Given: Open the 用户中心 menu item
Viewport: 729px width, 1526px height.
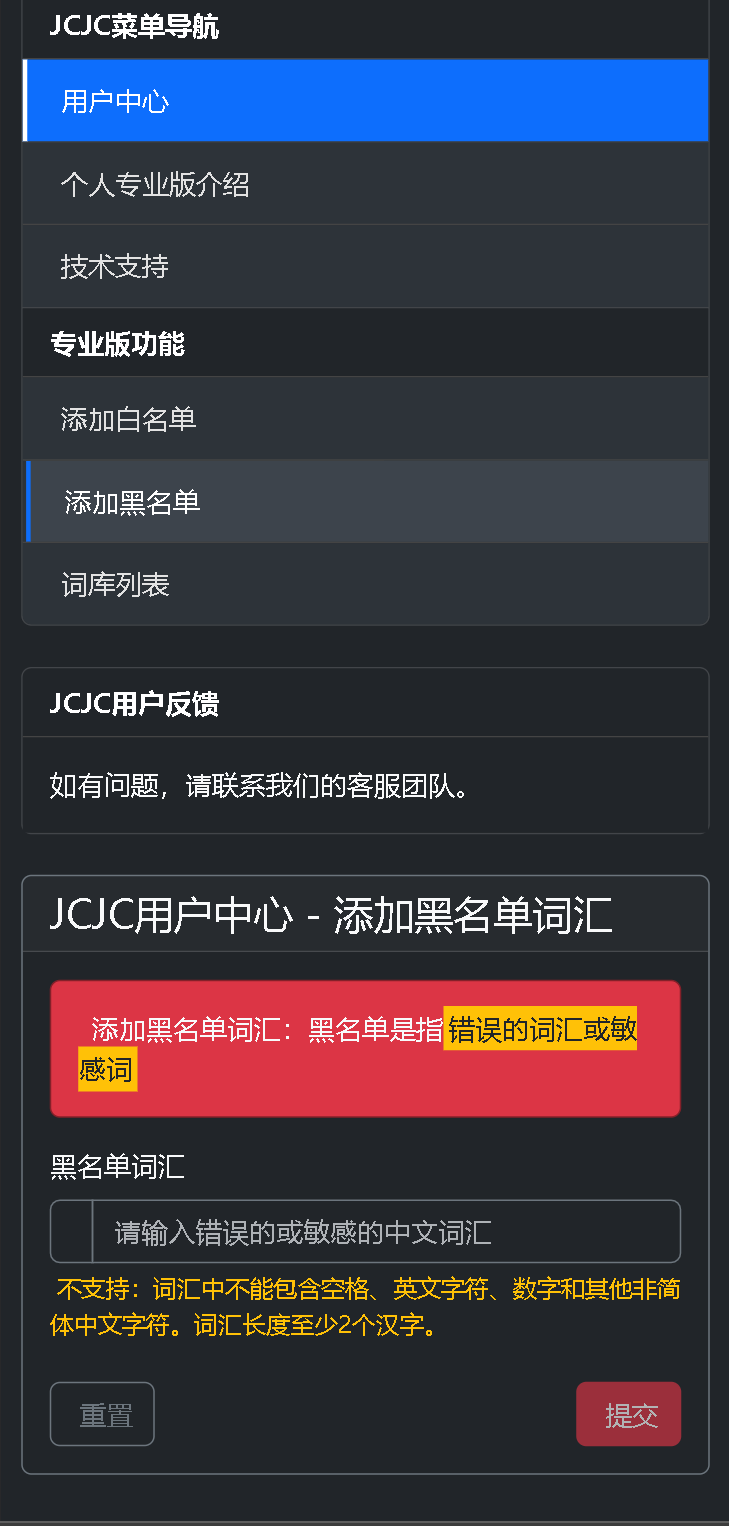Looking at the screenshot, I should pyautogui.click(x=366, y=100).
